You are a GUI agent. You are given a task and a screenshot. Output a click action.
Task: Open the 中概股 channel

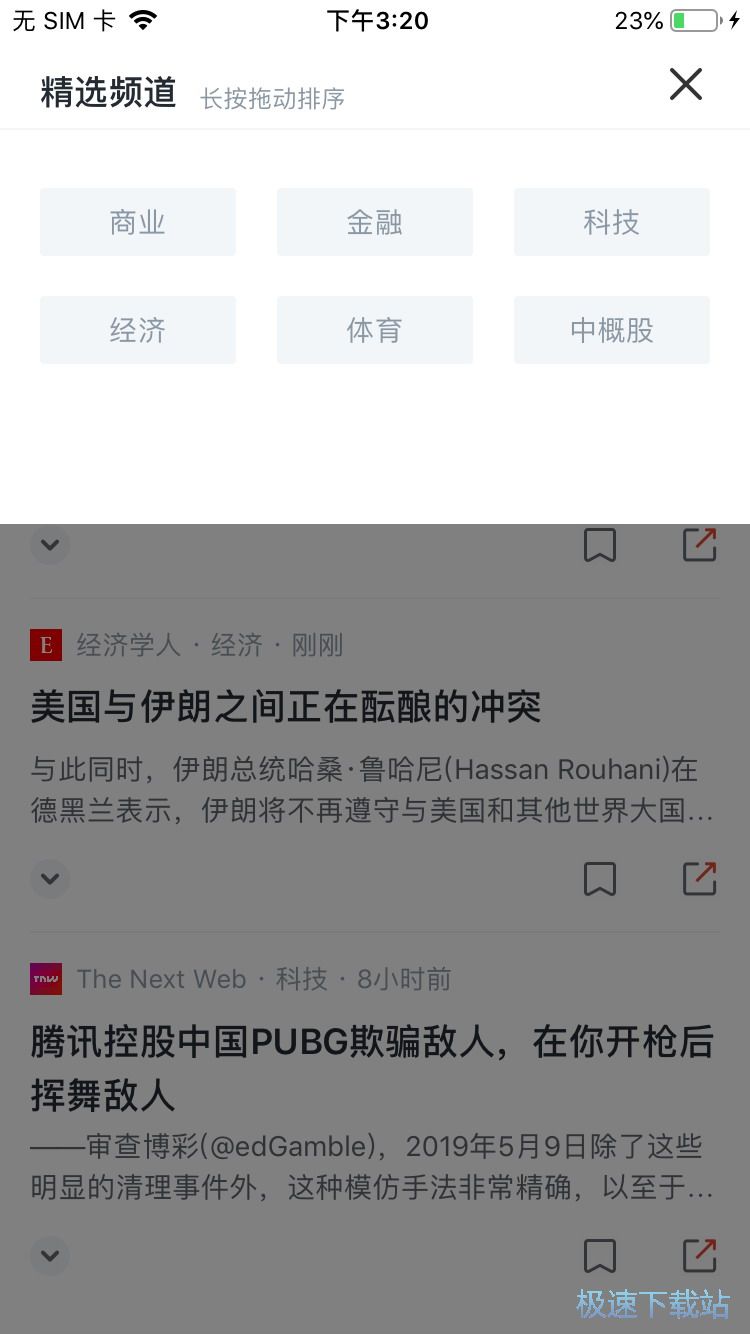point(612,330)
